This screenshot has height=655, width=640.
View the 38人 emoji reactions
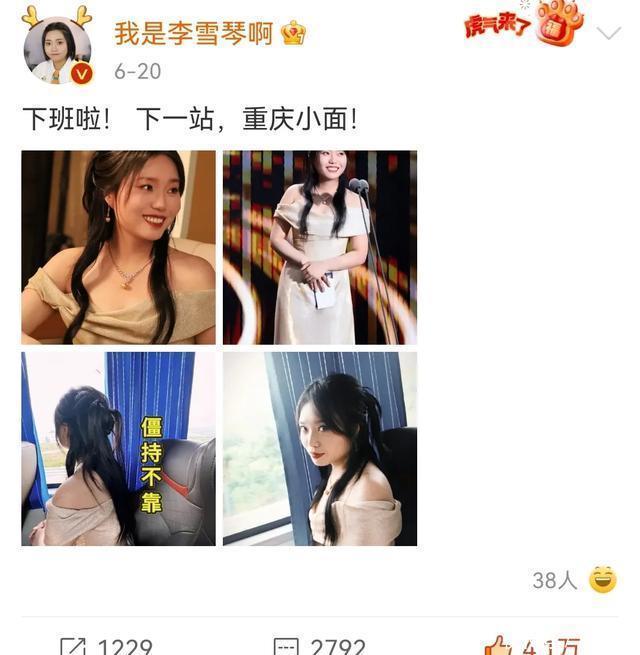click(573, 579)
